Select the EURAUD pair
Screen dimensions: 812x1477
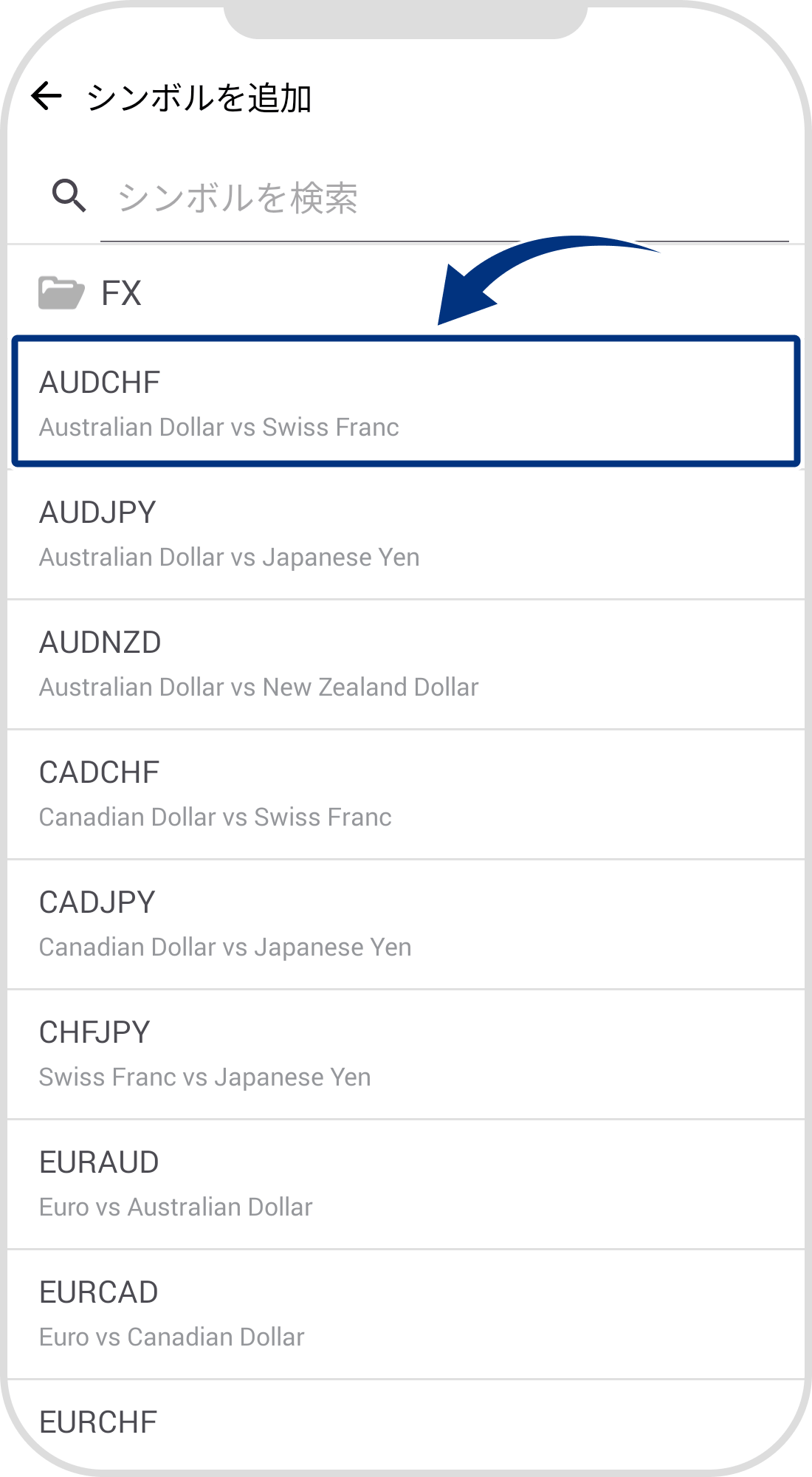pyautogui.click(x=405, y=1184)
